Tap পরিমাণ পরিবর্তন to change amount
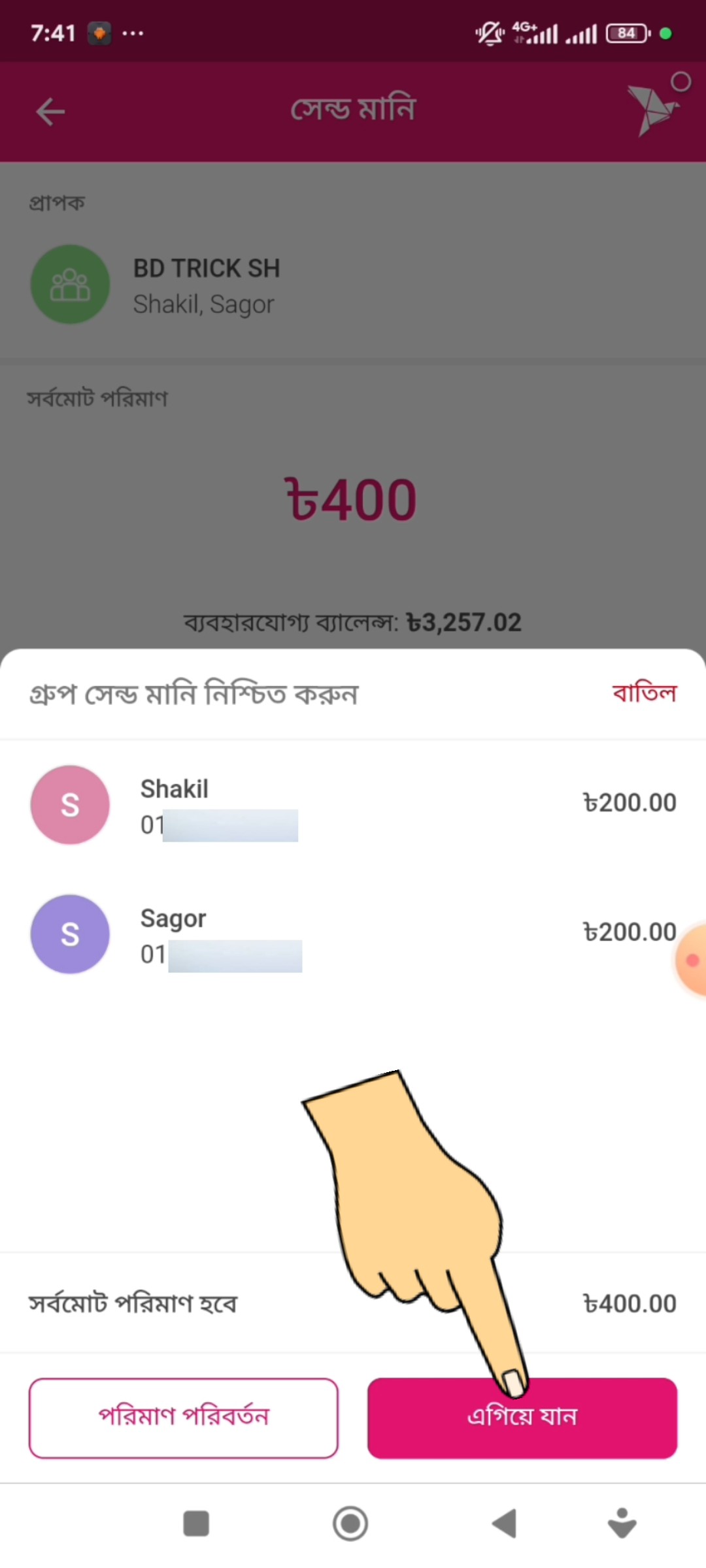 tap(183, 1418)
